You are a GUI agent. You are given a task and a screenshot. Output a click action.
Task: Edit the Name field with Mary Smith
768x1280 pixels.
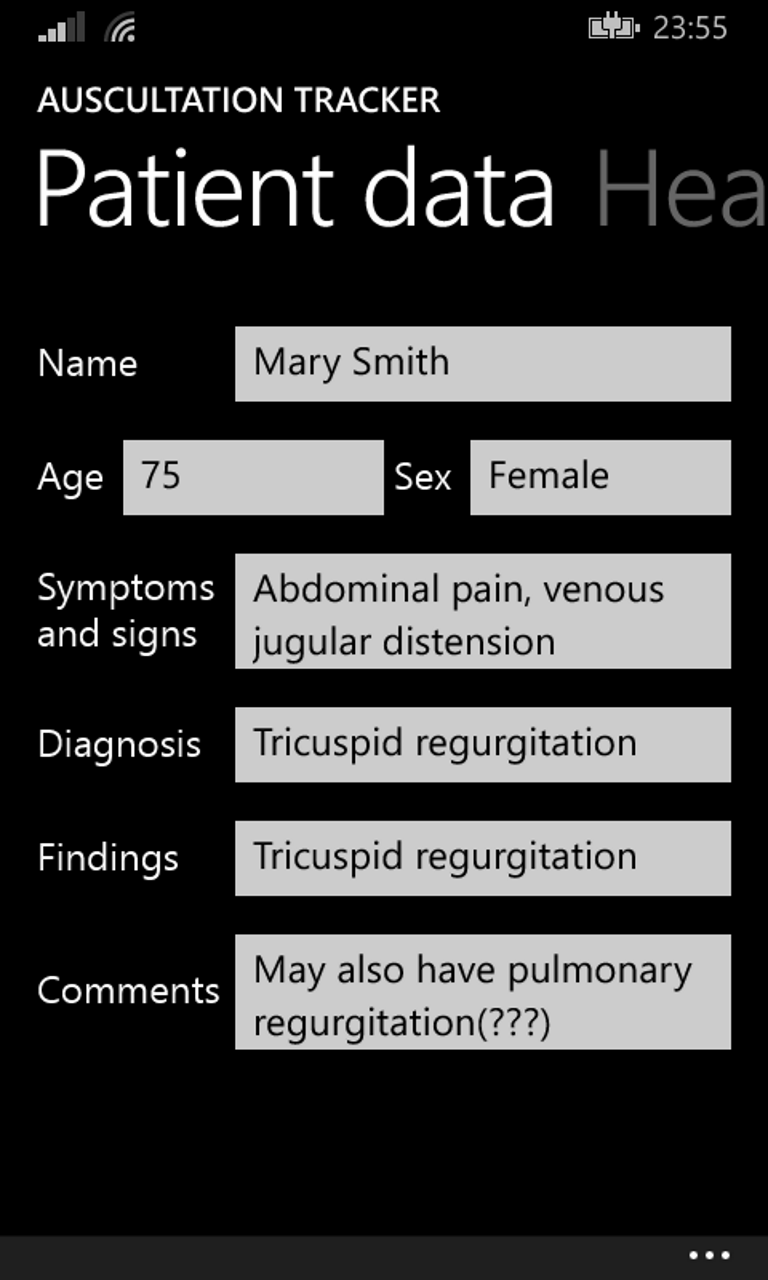pos(482,363)
